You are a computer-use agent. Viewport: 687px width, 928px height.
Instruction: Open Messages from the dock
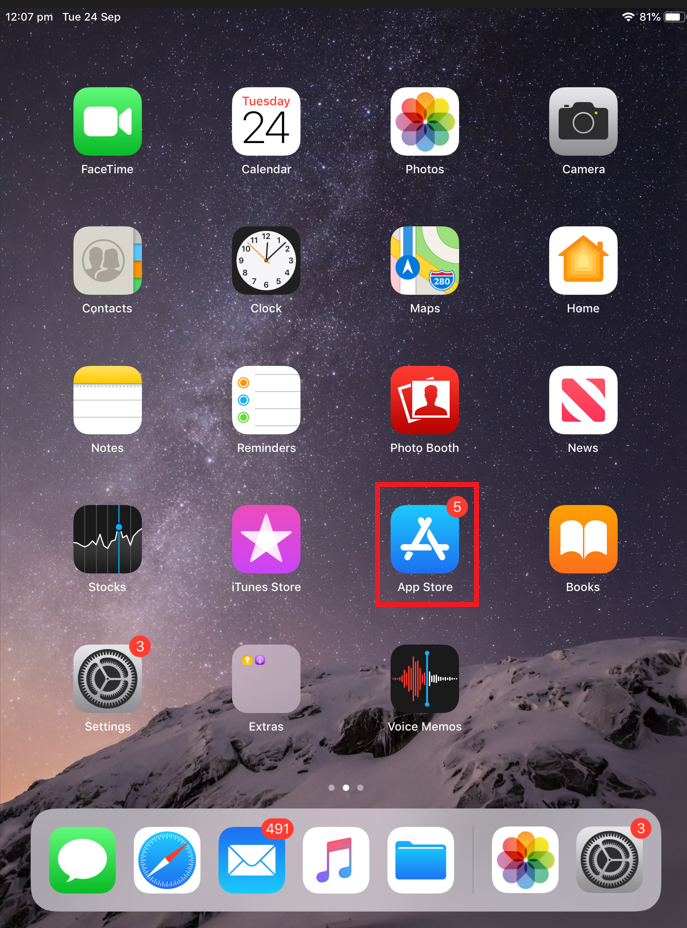83,860
